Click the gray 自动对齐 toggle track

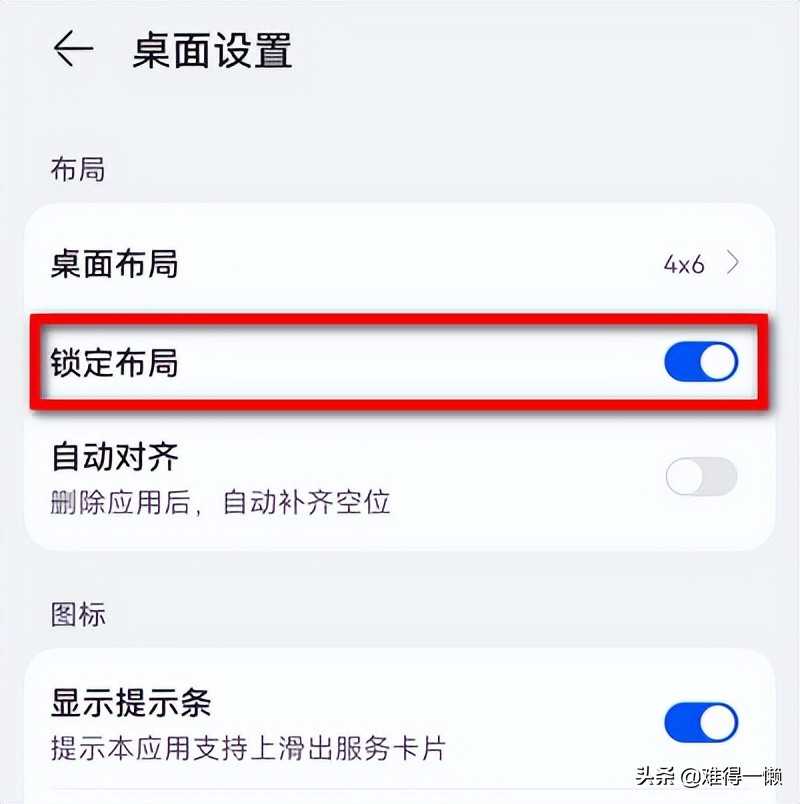point(700,477)
